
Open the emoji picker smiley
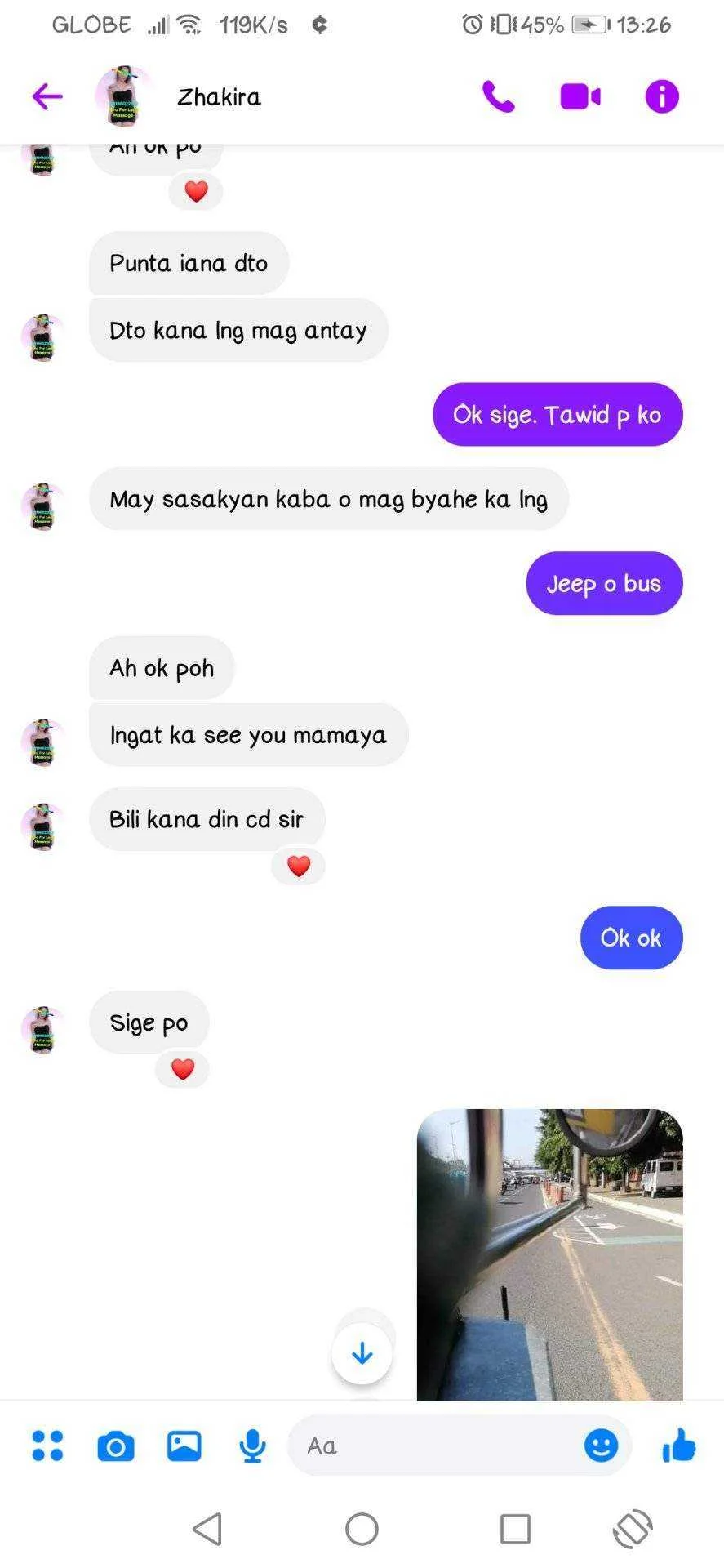click(x=601, y=1445)
